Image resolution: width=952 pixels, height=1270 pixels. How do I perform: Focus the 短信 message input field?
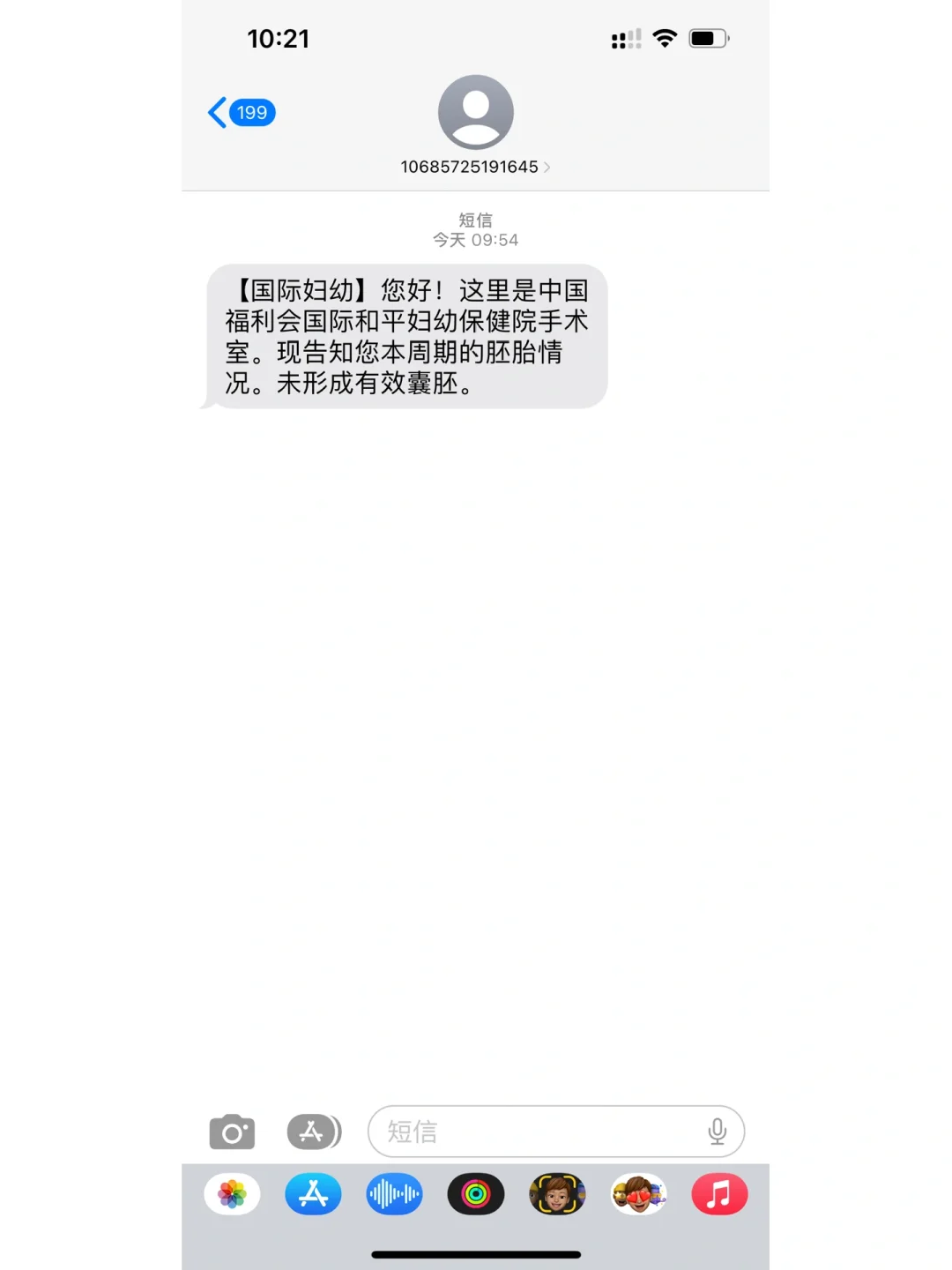tap(538, 1132)
